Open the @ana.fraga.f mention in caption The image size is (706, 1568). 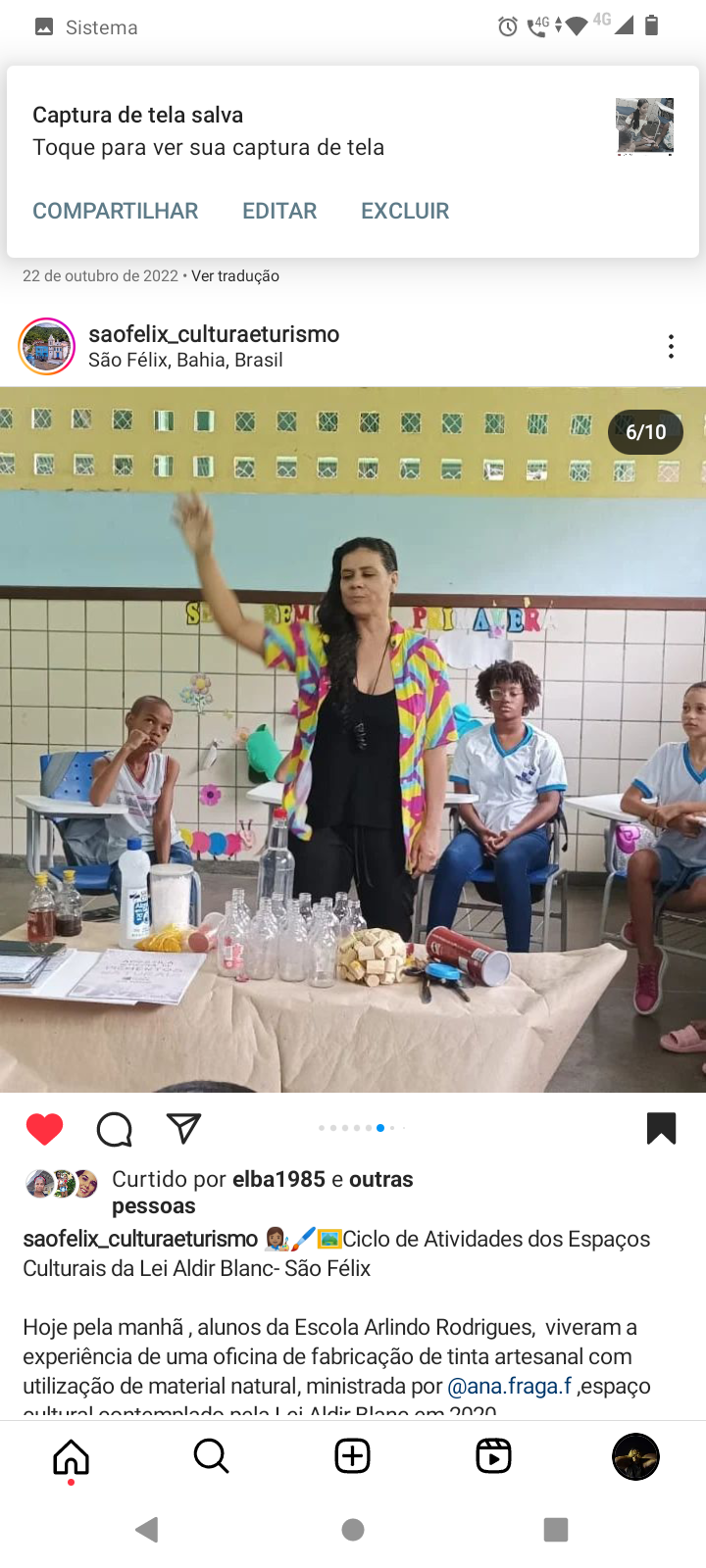[509, 1386]
